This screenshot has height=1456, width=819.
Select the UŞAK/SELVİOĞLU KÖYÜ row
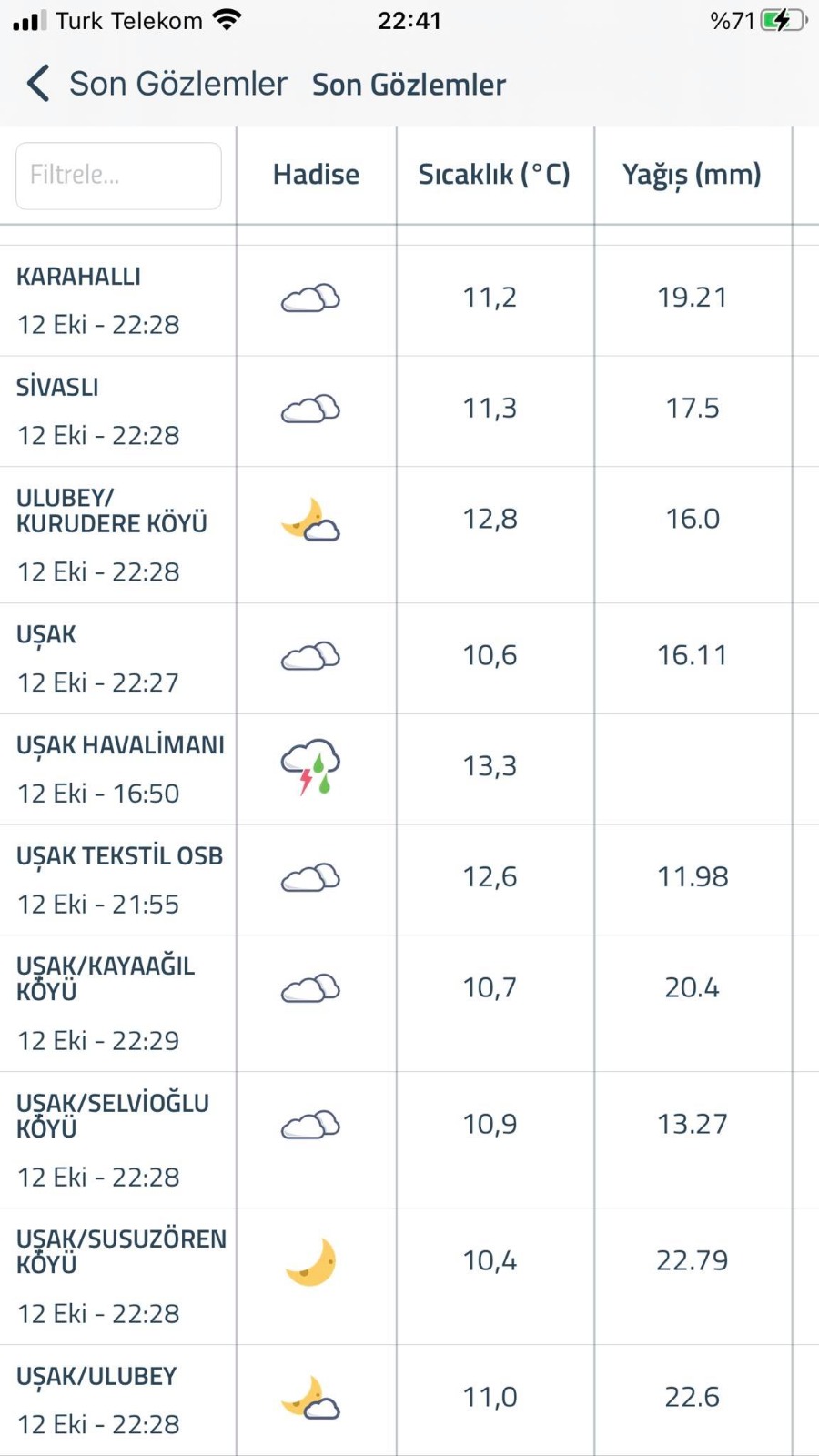click(409, 1140)
